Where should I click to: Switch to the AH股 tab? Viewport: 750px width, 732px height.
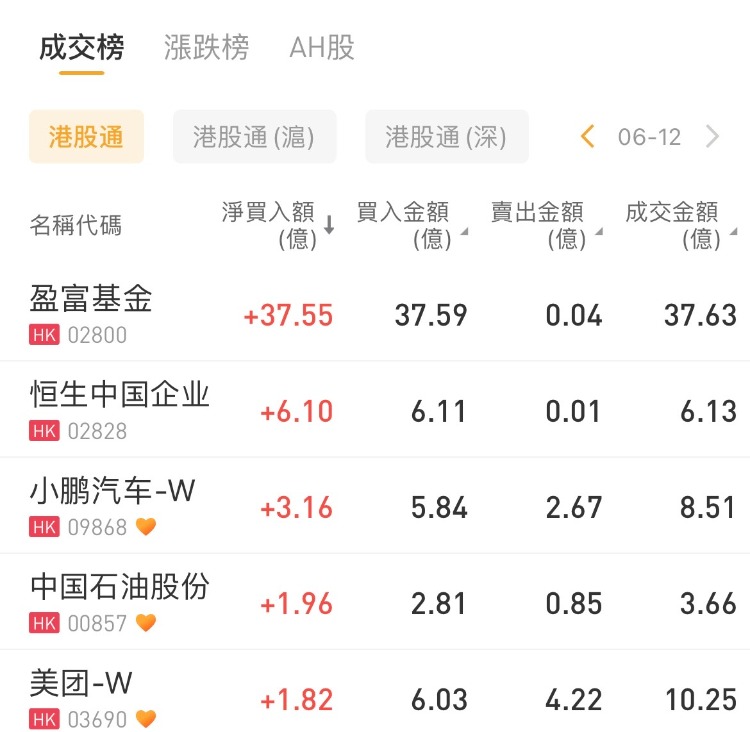pos(322,47)
